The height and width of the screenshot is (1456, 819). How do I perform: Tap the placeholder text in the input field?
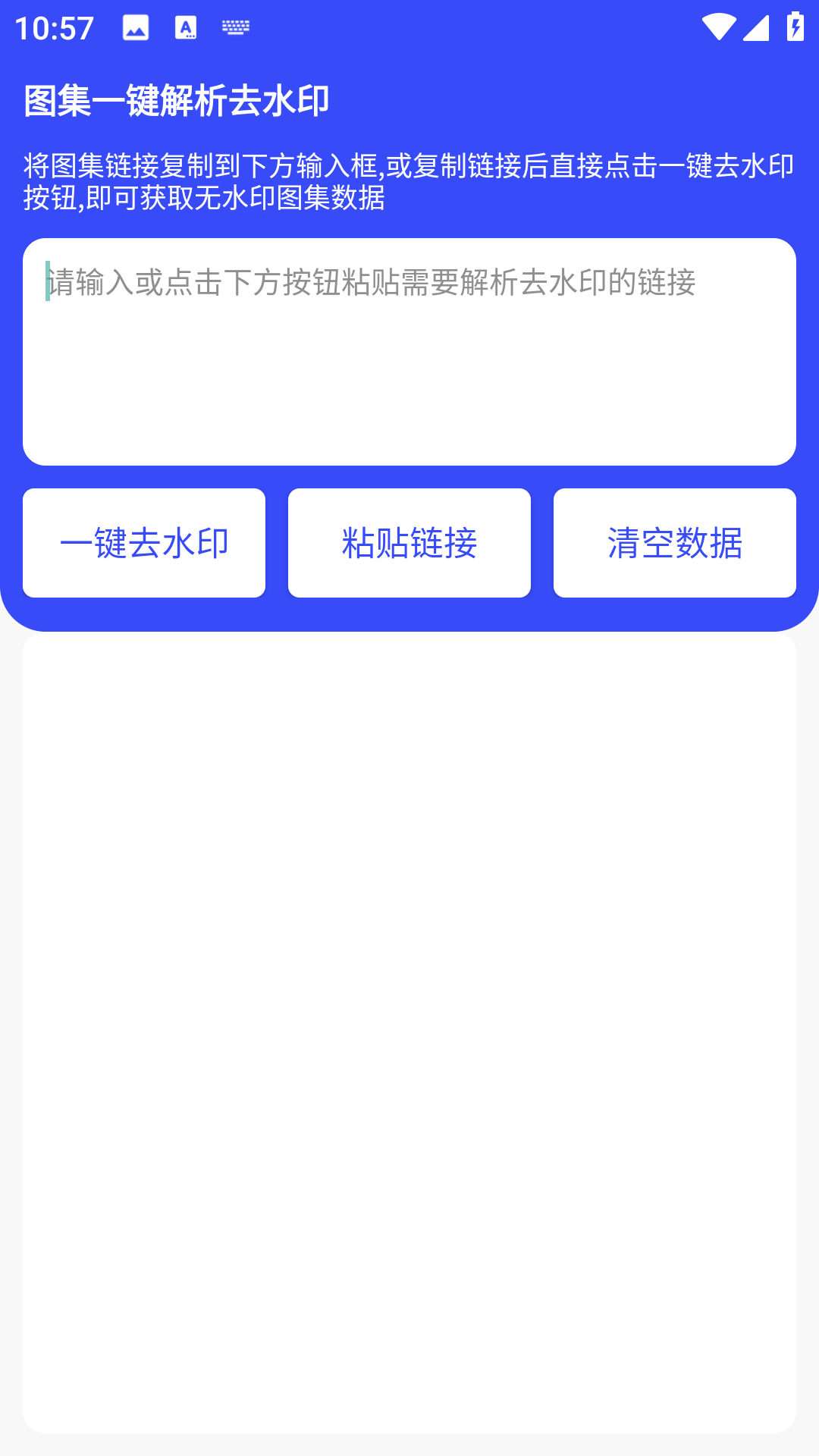pos(372,282)
